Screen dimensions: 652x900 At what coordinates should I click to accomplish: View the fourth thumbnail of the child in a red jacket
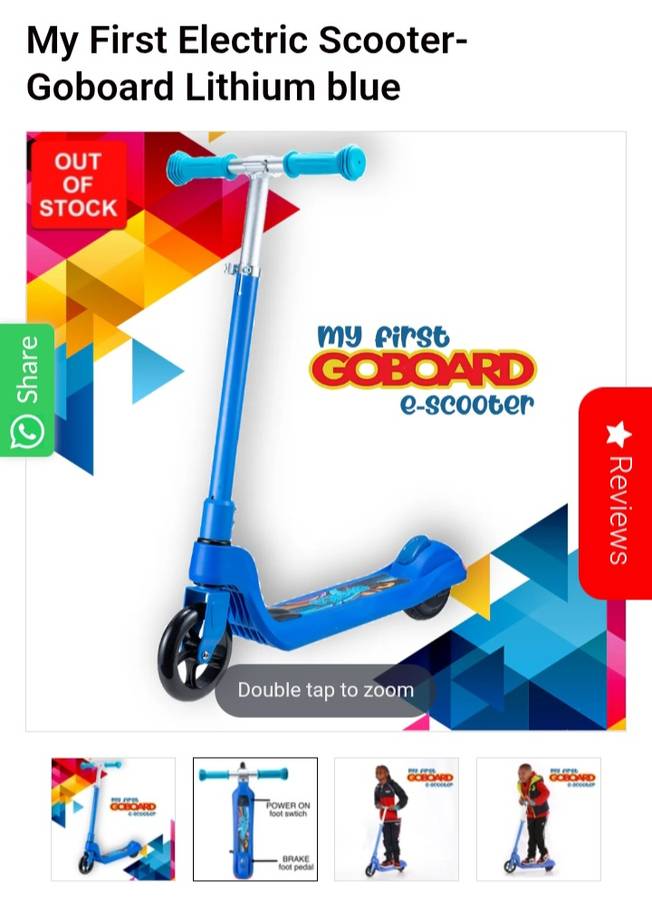(538, 819)
